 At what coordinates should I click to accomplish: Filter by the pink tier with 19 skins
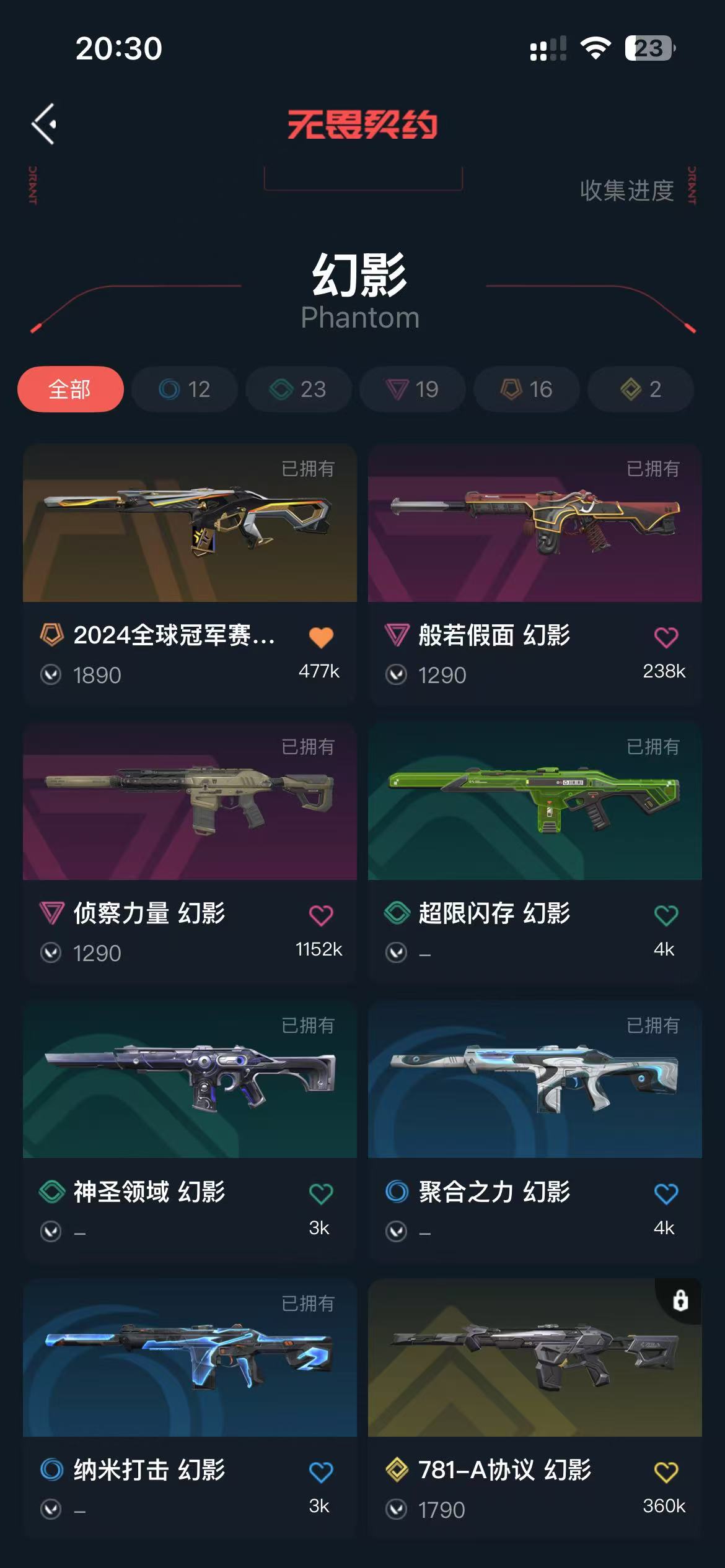pyautogui.click(x=413, y=389)
